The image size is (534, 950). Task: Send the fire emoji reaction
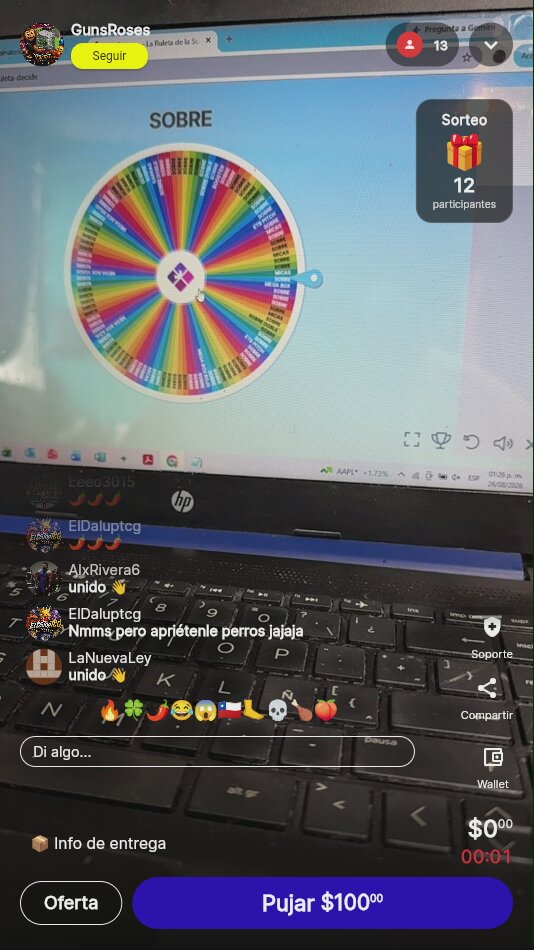coord(110,709)
